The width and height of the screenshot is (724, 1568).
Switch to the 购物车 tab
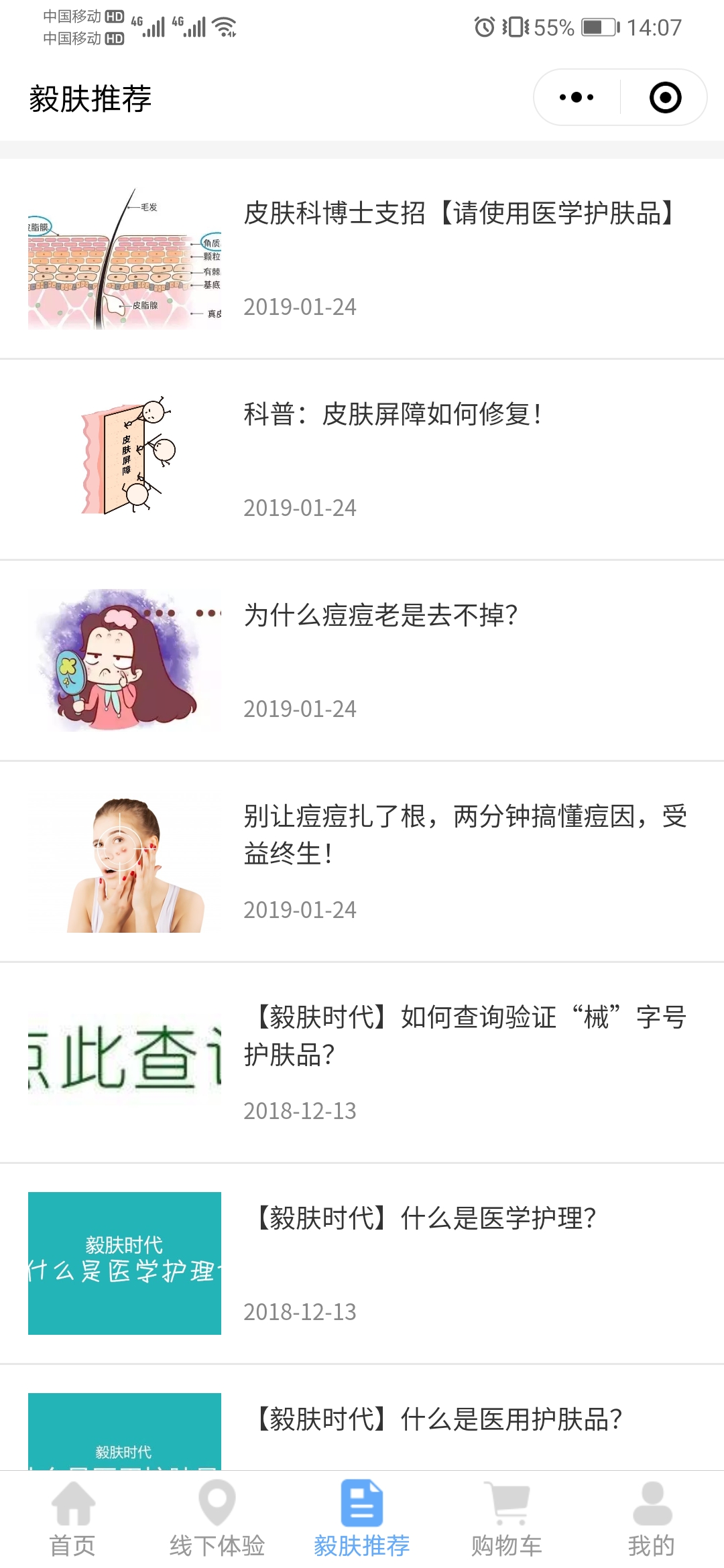pos(505,1528)
